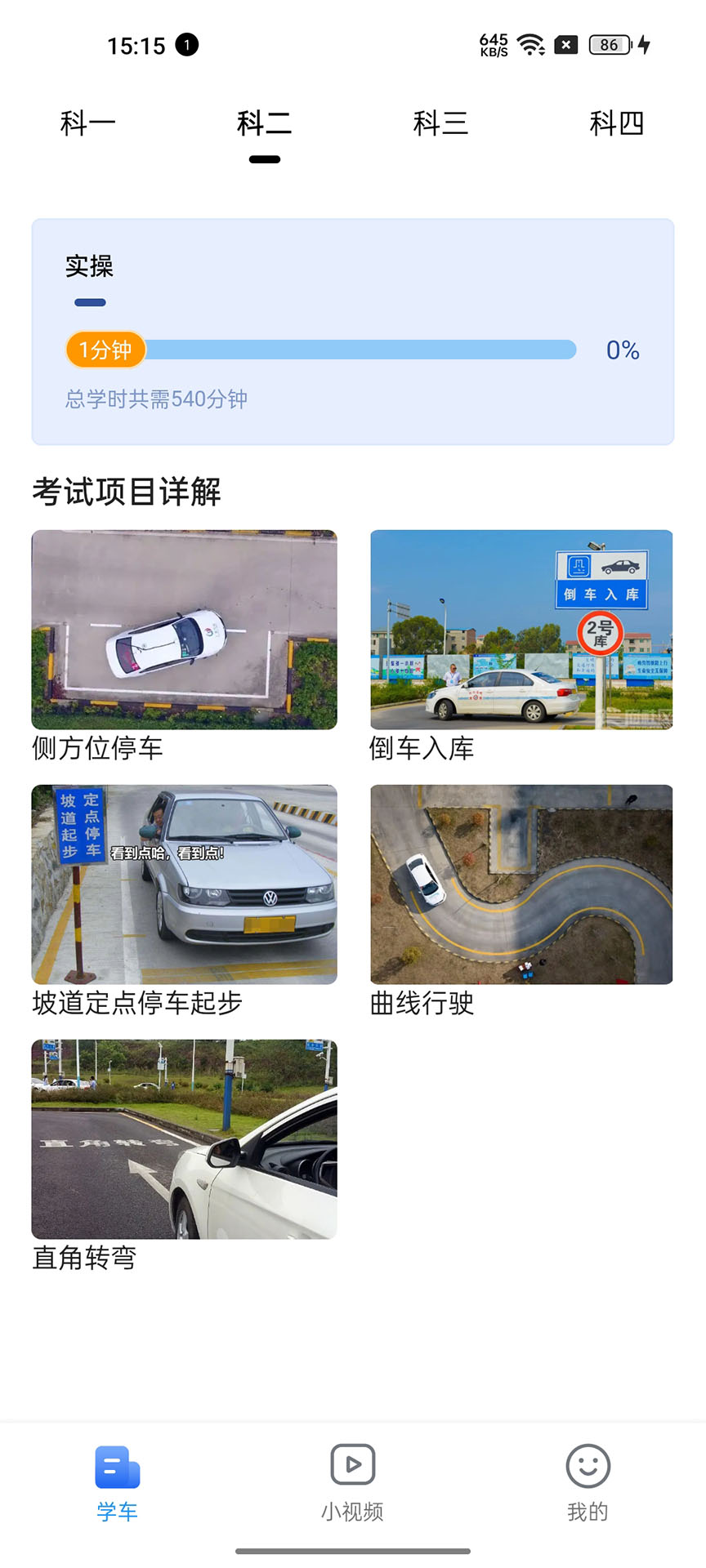Open the 坡道定点停车起步 lesson thumbnail
This screenshot has height=1568, width=706.
point(183,884)
